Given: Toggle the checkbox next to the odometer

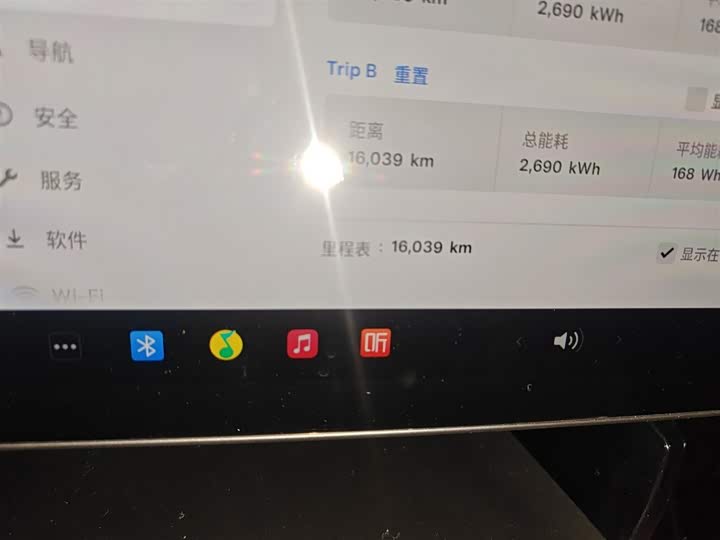Looking at the screenshot, I should [x=666, y=254].
